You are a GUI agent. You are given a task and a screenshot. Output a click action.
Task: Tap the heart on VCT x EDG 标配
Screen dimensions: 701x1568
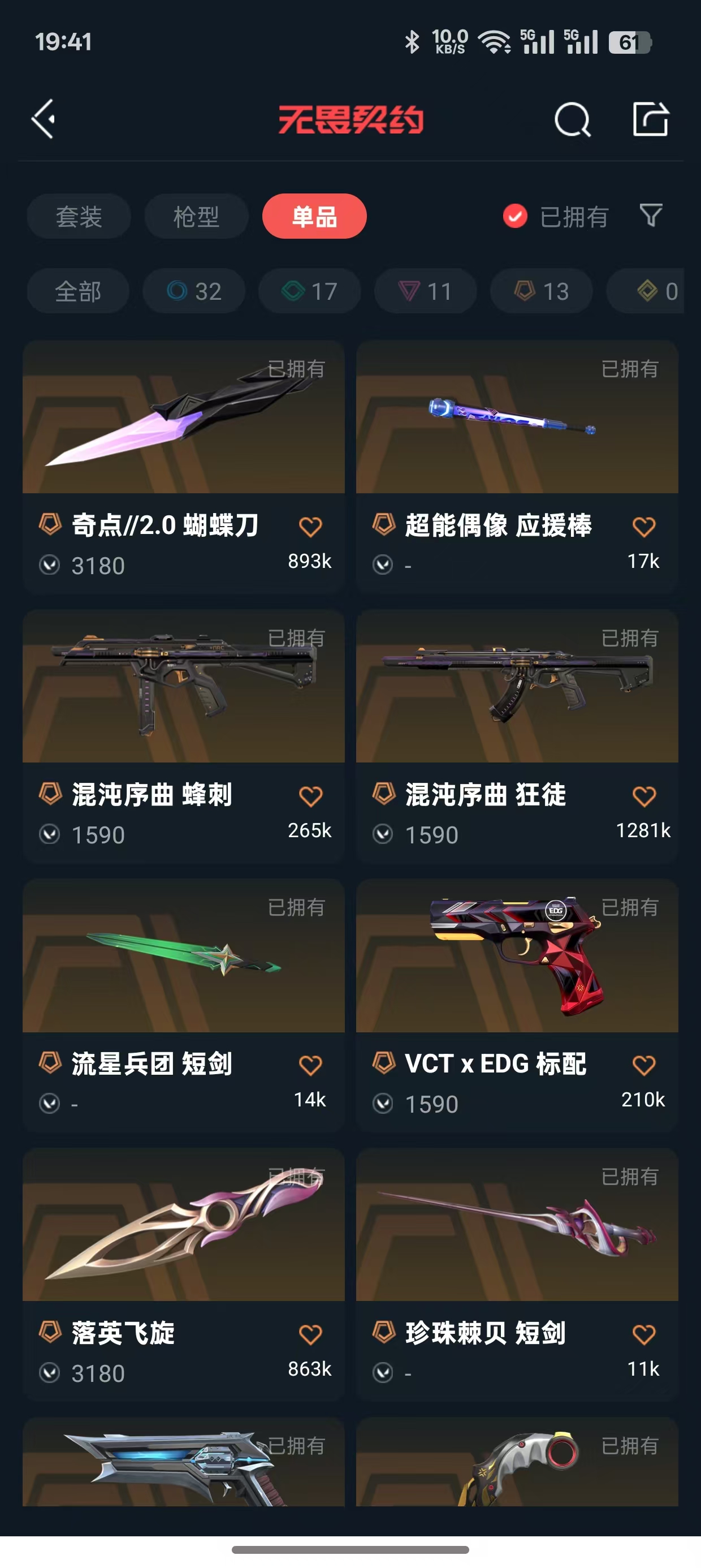click(644, 1065)
